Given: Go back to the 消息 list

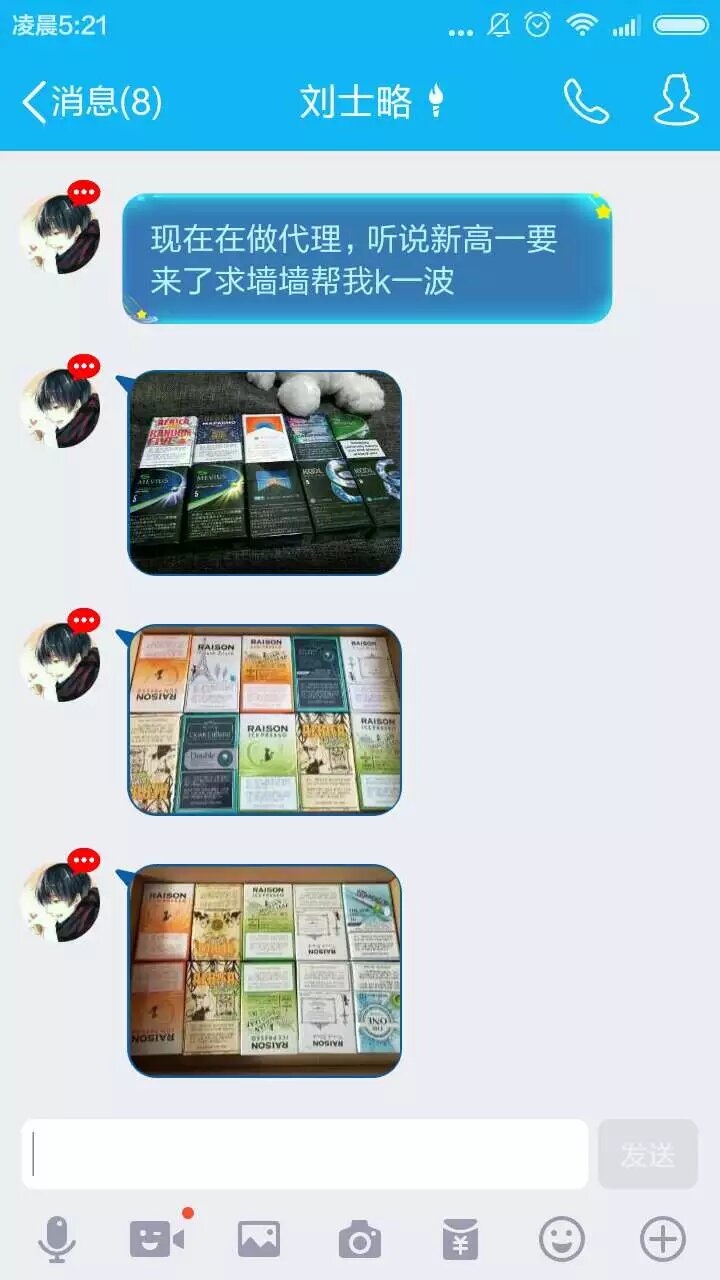Looking at the screenshot, I should tap(90, 102).
